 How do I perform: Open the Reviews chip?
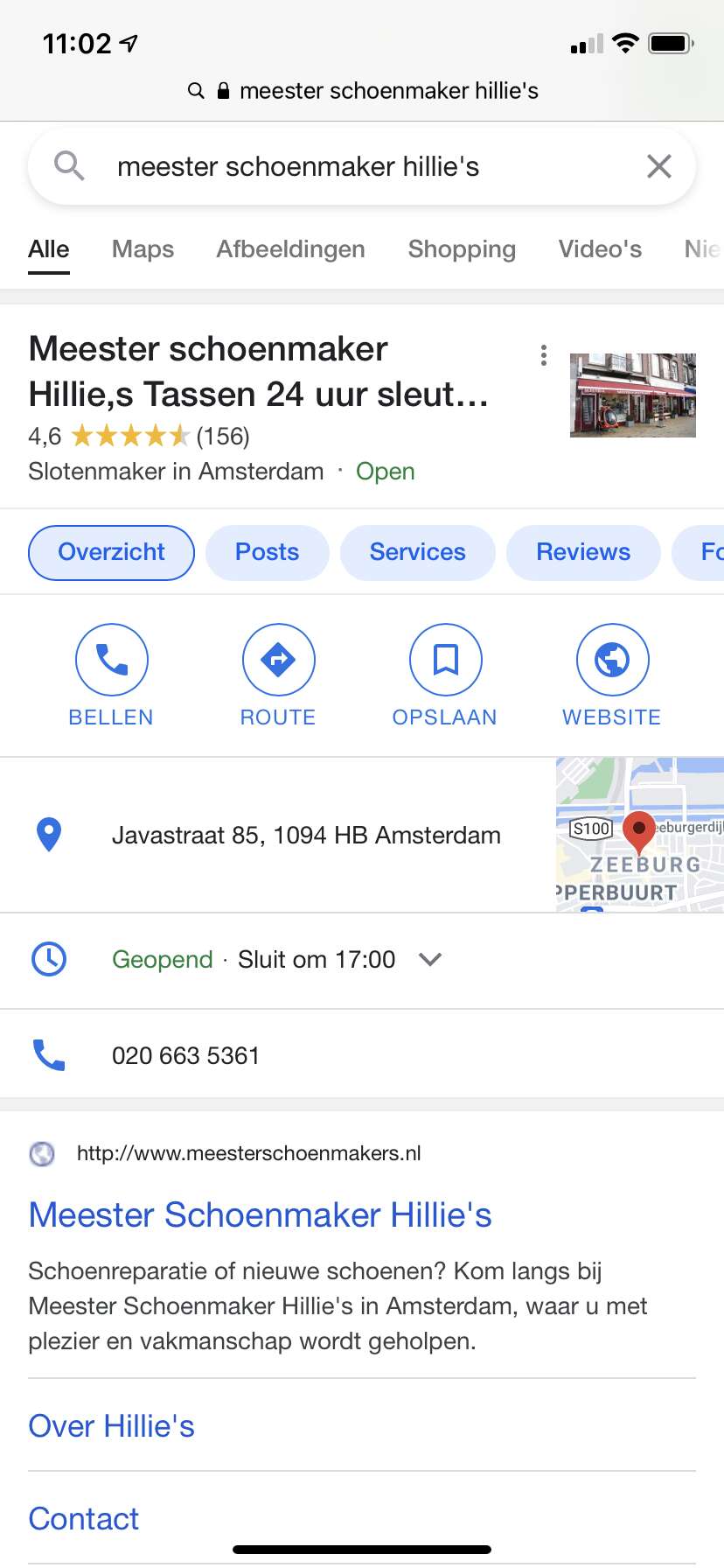[x=583, y=552]
